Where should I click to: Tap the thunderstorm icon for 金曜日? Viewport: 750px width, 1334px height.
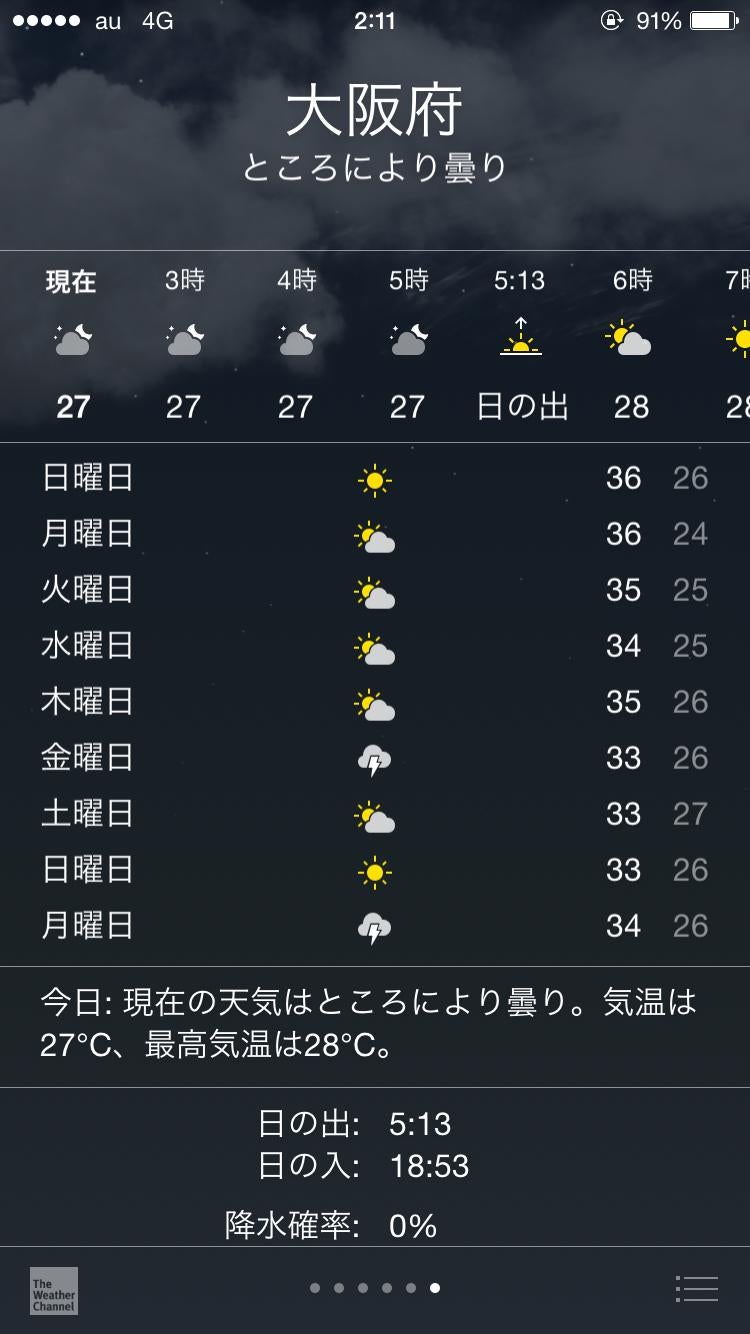[373, 758]
